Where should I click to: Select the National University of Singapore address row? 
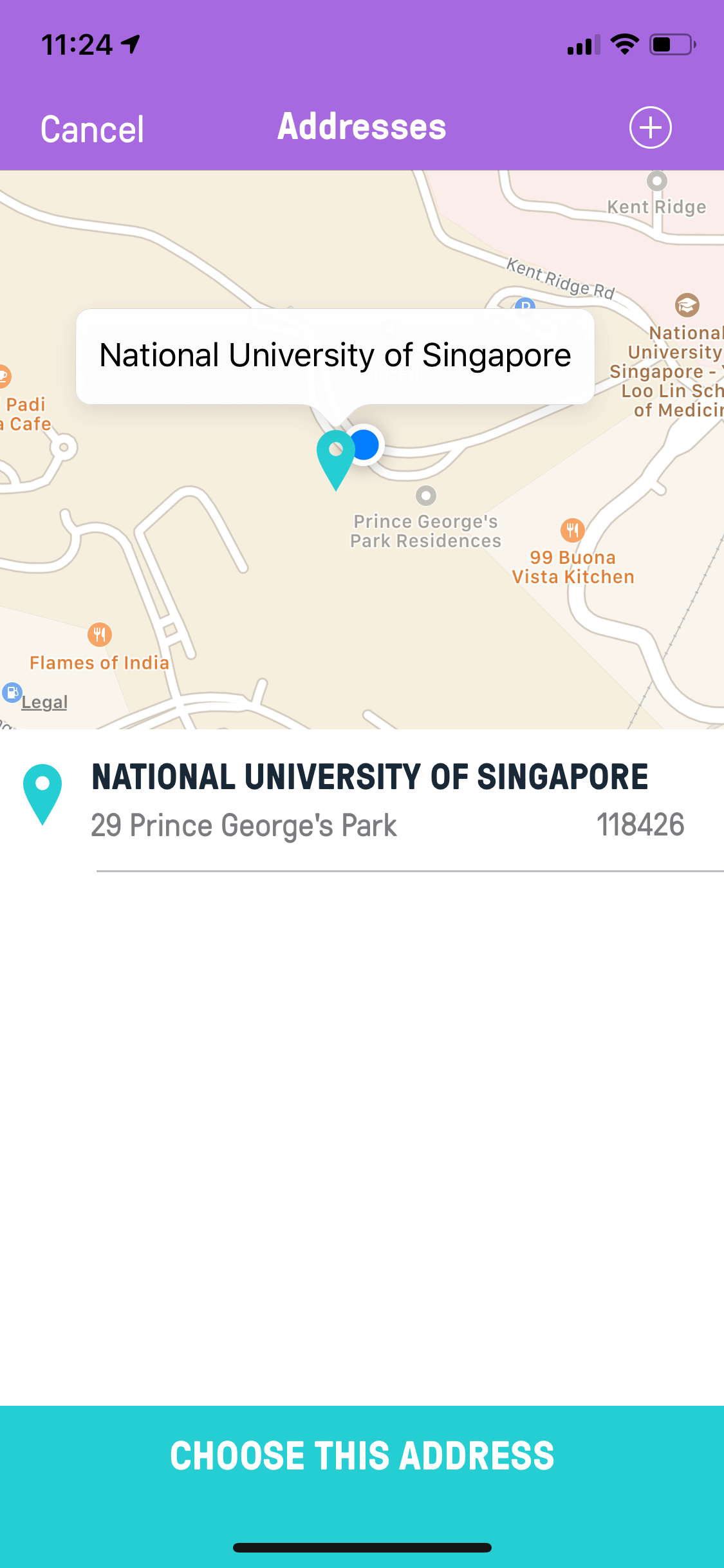click(x=362, y=800)
